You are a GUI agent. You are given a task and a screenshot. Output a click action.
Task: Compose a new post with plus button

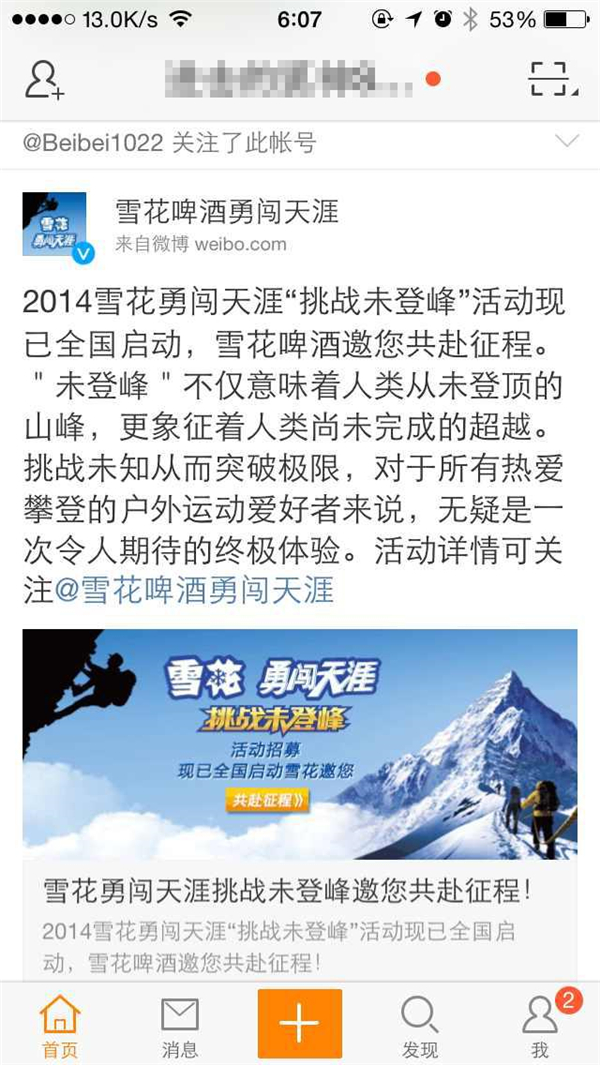pyautogui.click(x=299, y=1023)
